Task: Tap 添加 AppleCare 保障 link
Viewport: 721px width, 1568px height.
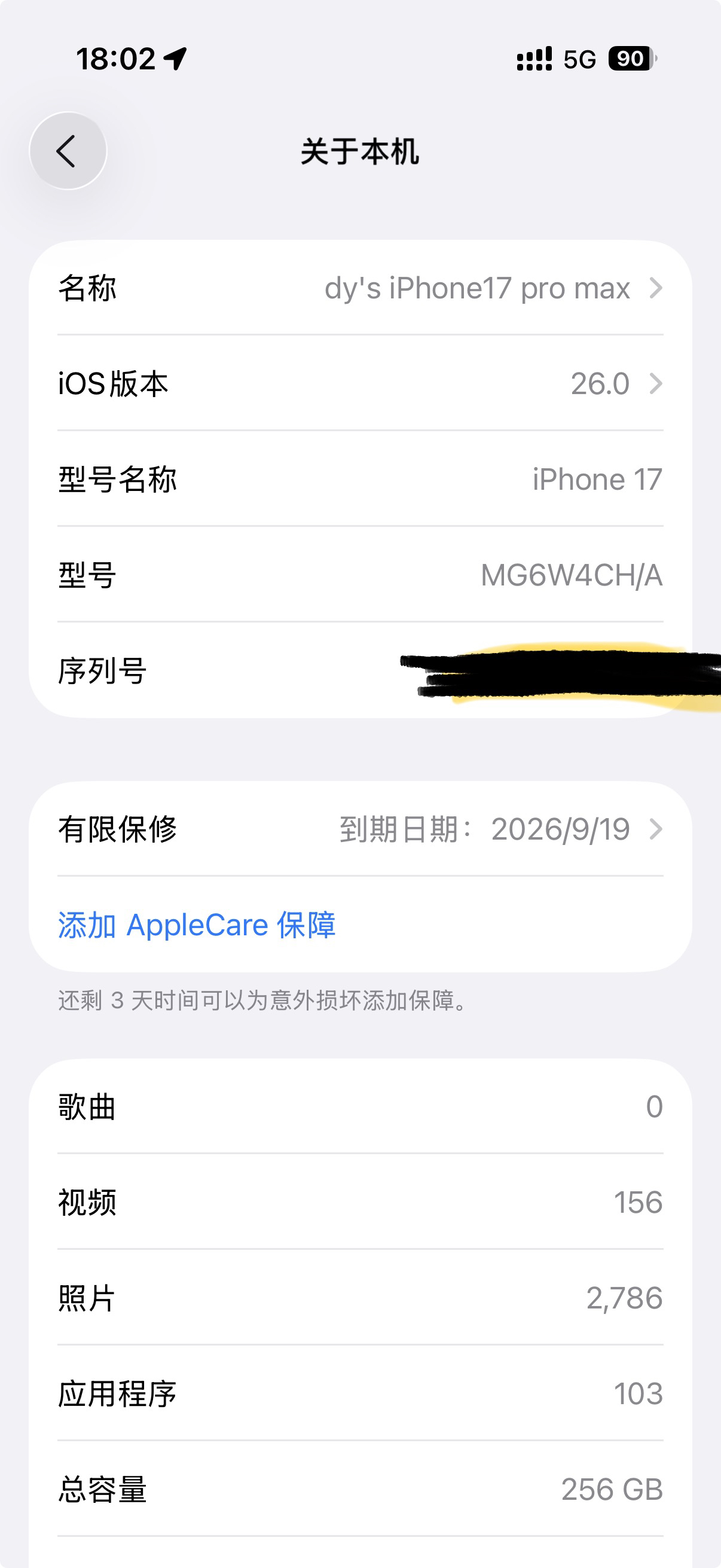Action: 197,925
